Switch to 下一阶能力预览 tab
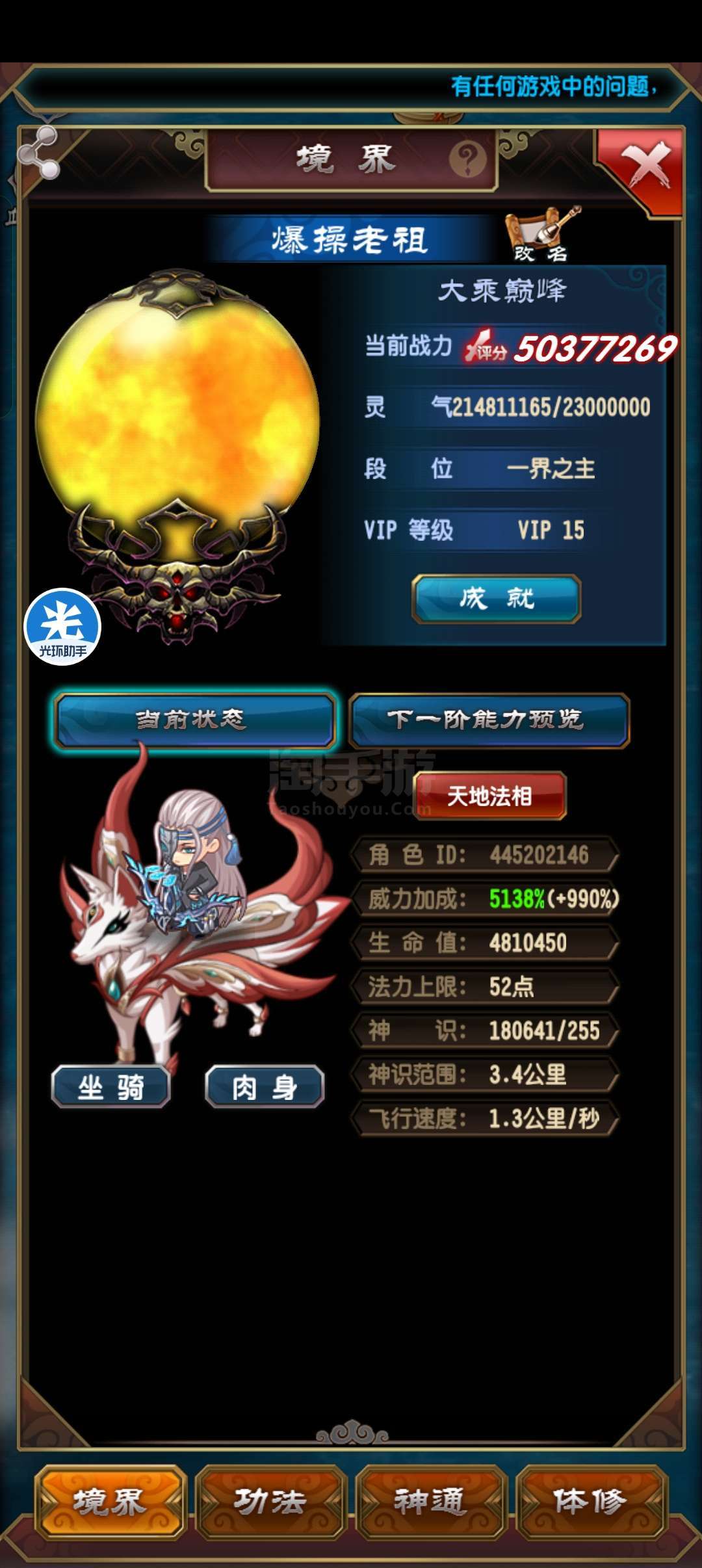702x1568 pixels. tap(489, 720)
